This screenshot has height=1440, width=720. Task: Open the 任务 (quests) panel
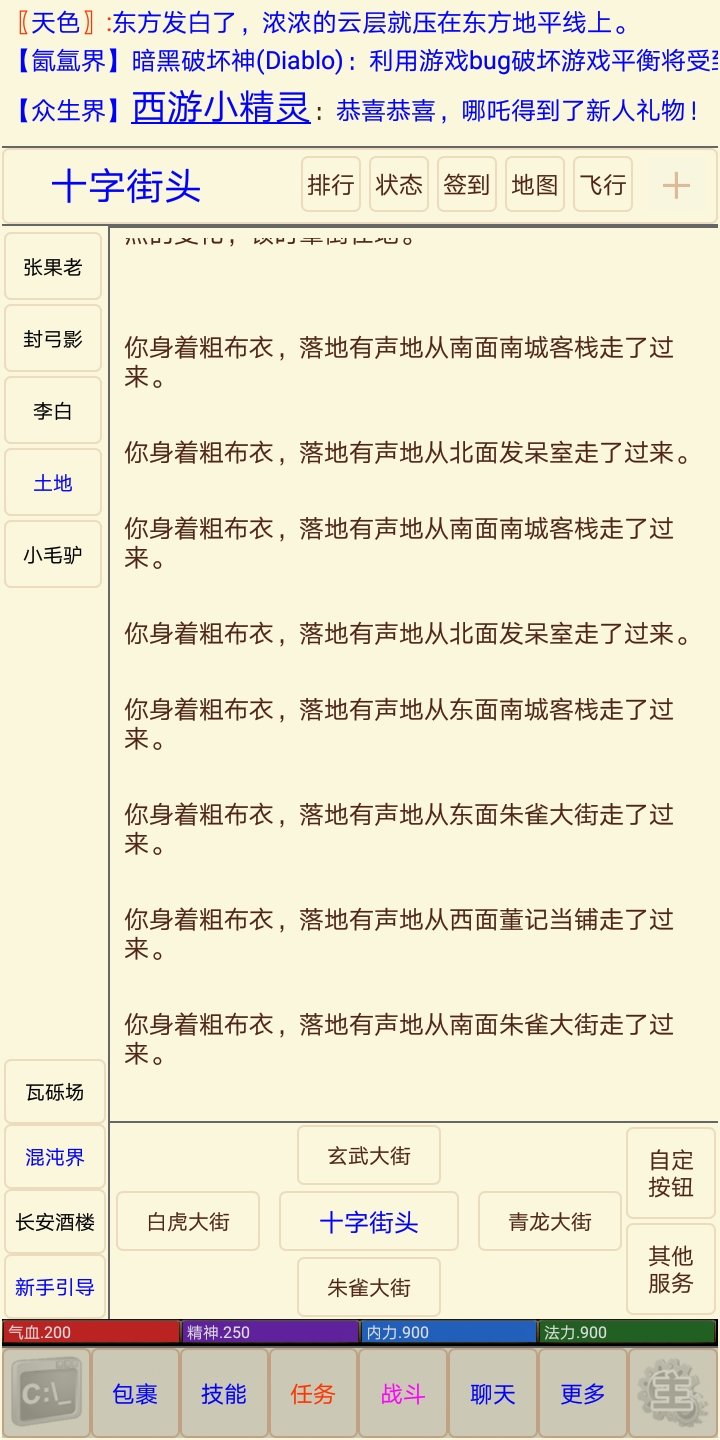click(x=312, y=1392)
